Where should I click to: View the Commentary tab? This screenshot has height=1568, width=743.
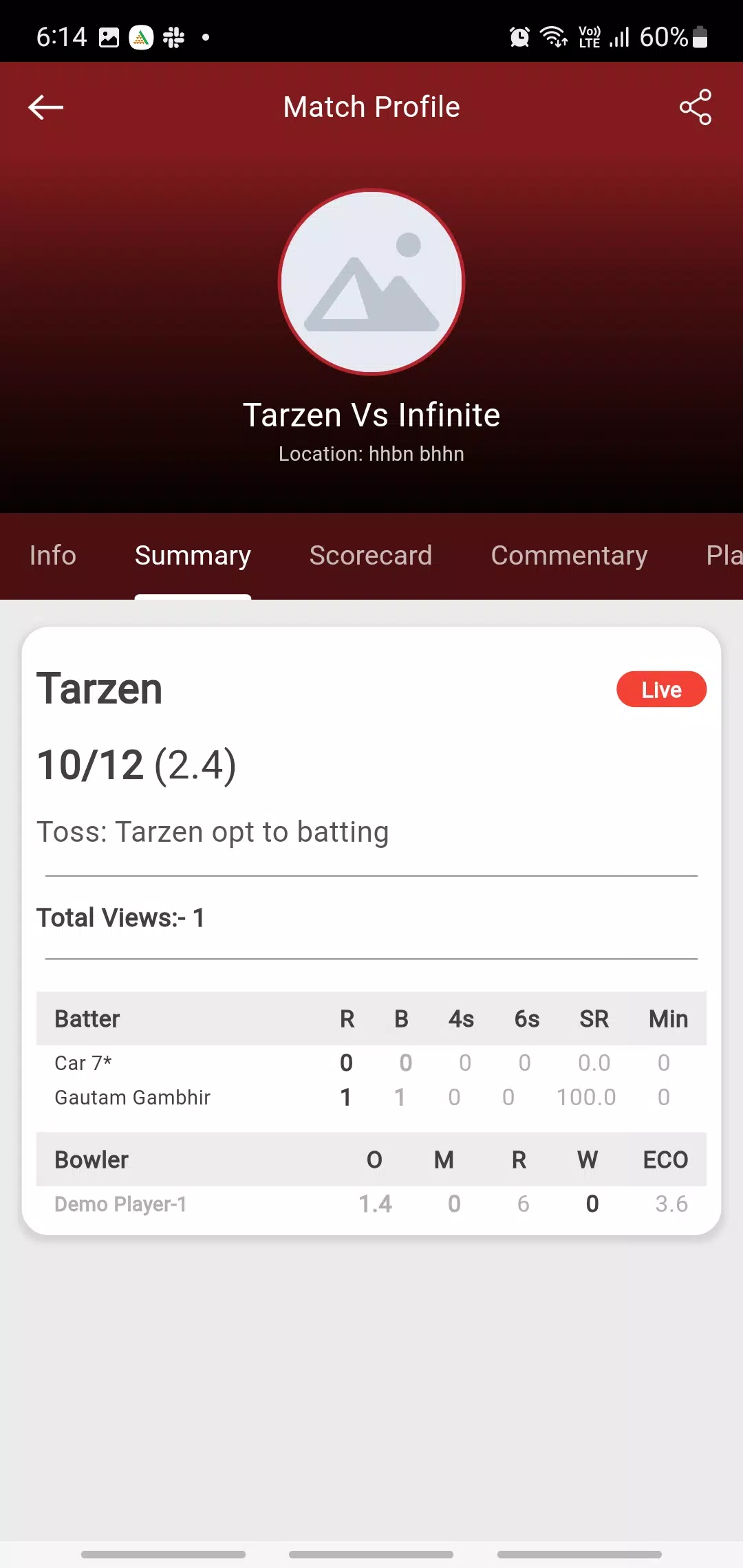(569, 556)
